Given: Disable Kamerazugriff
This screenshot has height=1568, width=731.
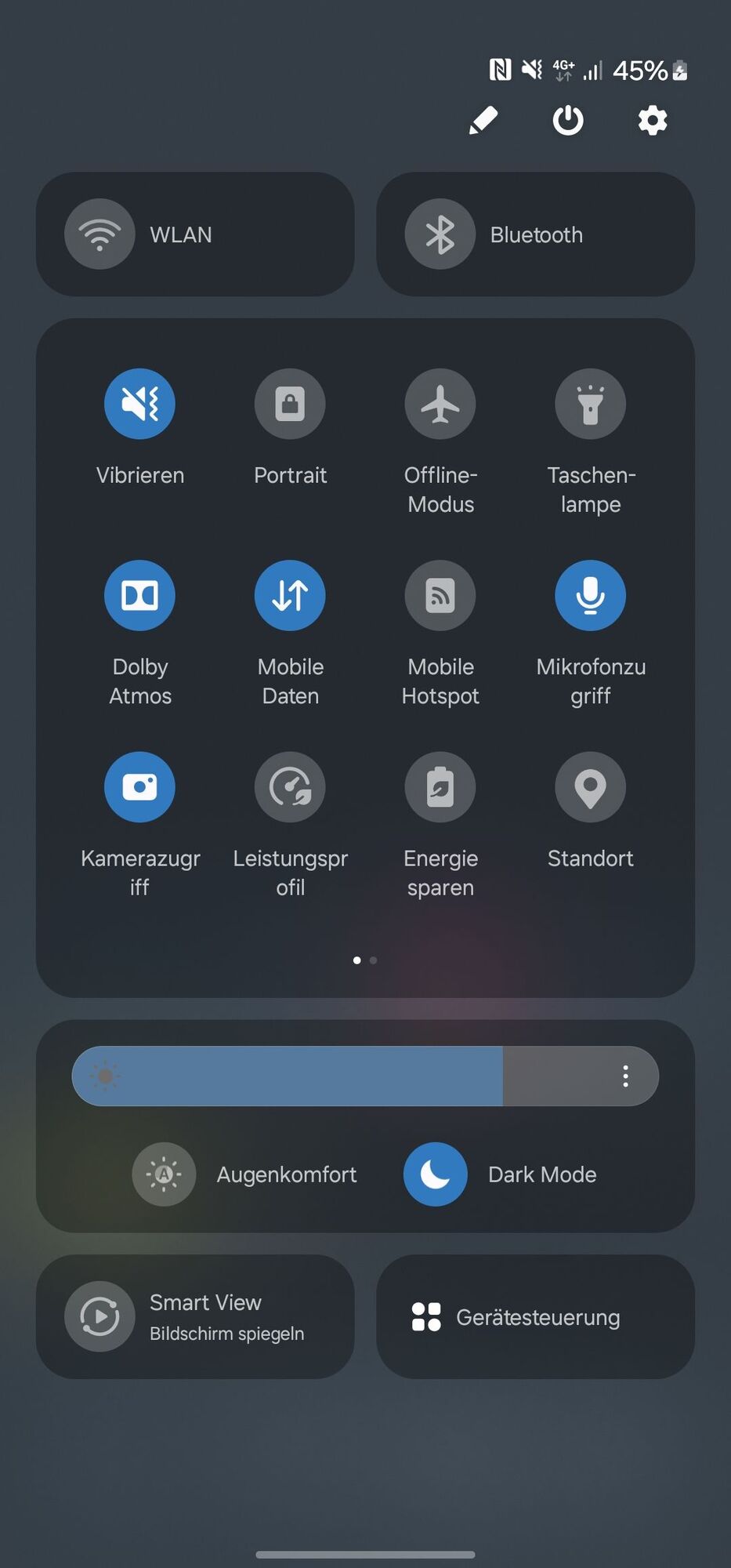Looking at the screenshot, I should click(x=139, y=786).
